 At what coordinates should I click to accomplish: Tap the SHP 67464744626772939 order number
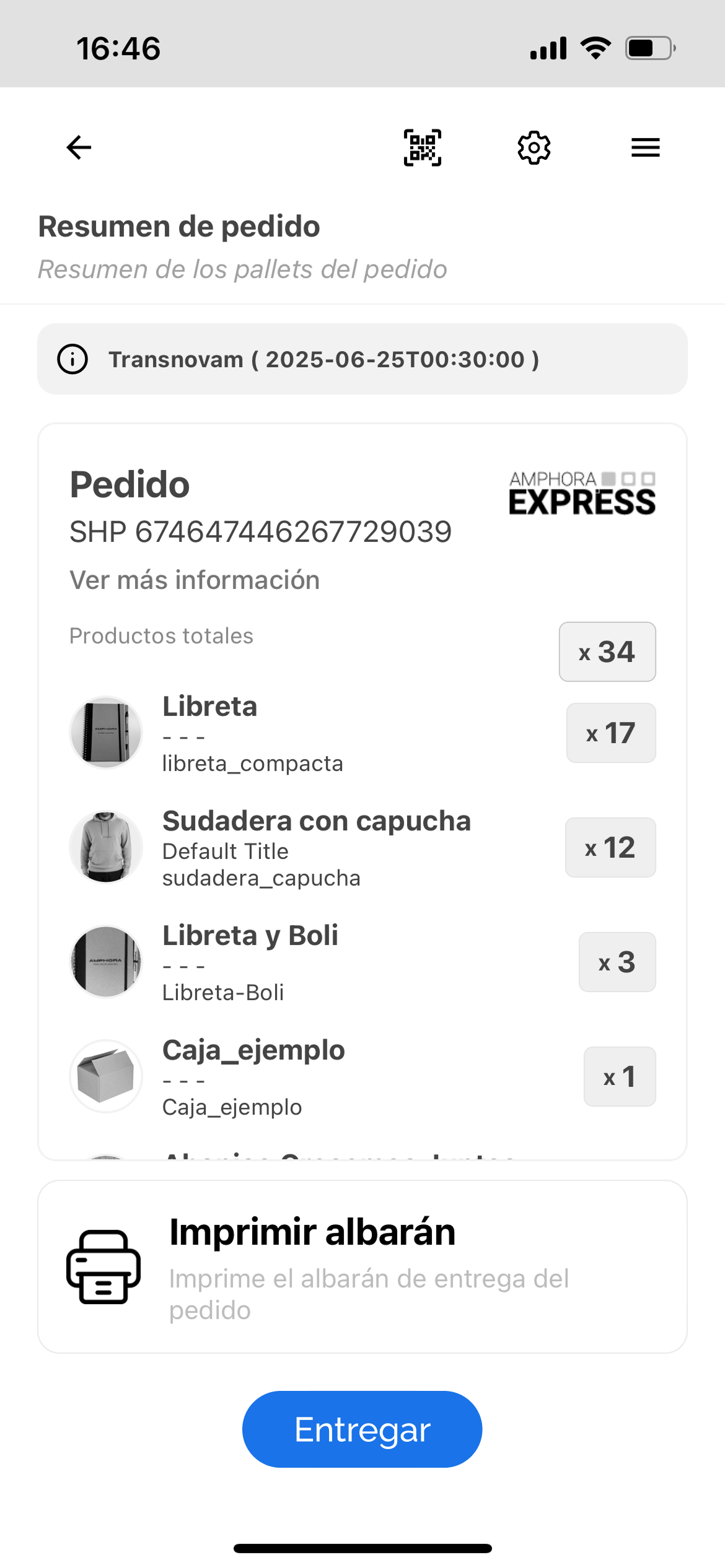click(260, 531)
